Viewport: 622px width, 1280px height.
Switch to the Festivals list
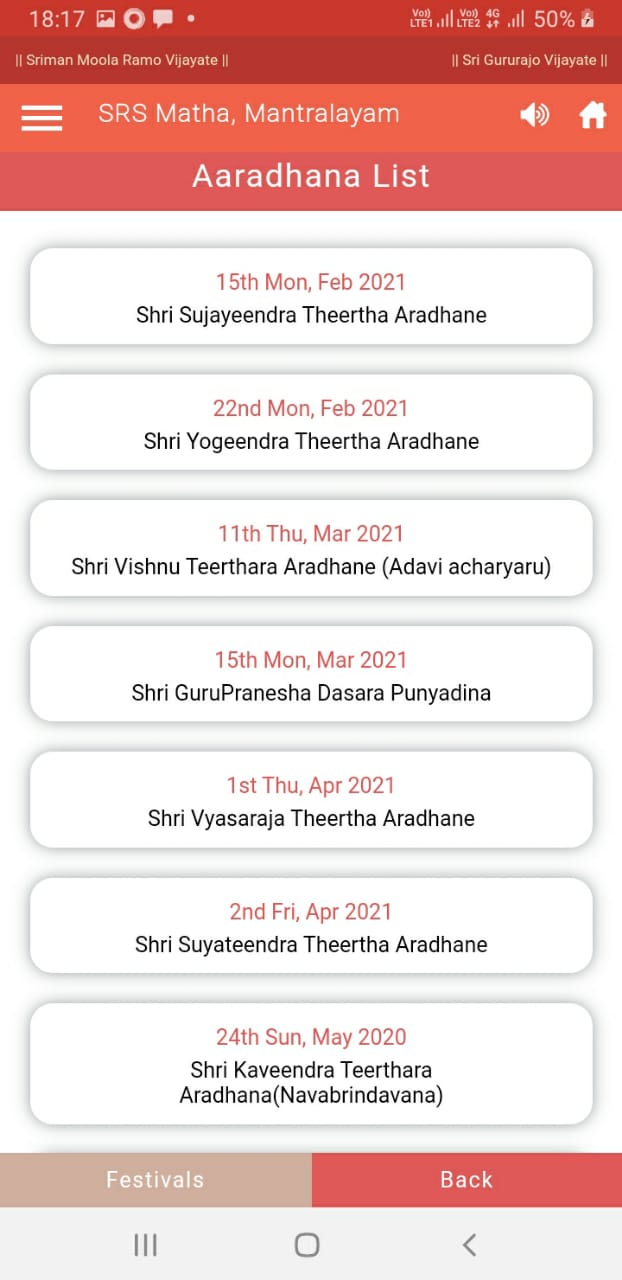(x=156, y=1180)
